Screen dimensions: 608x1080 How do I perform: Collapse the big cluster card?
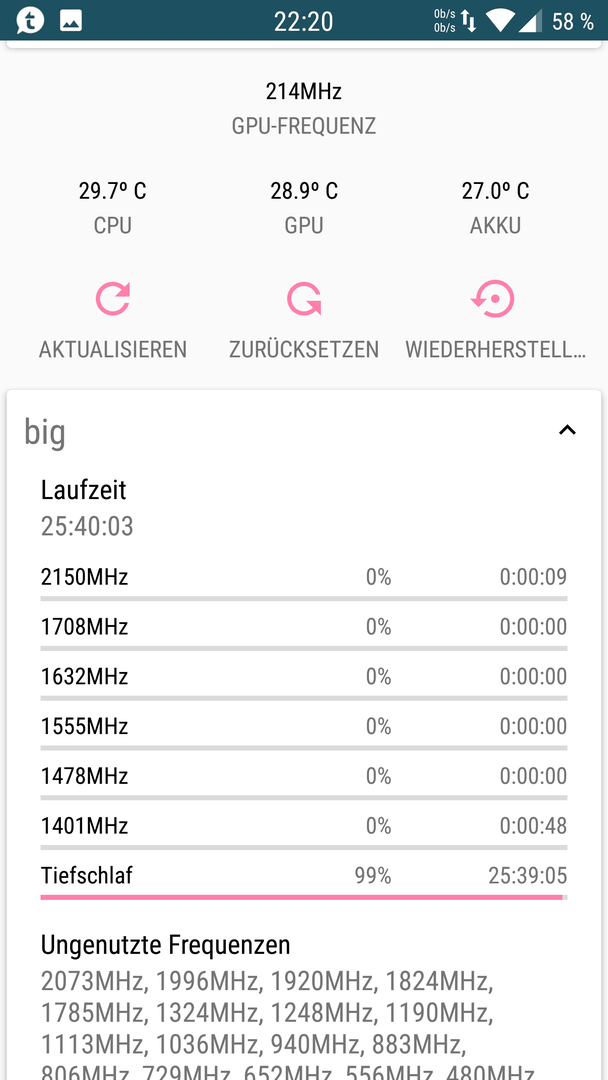tap(567, 430)
